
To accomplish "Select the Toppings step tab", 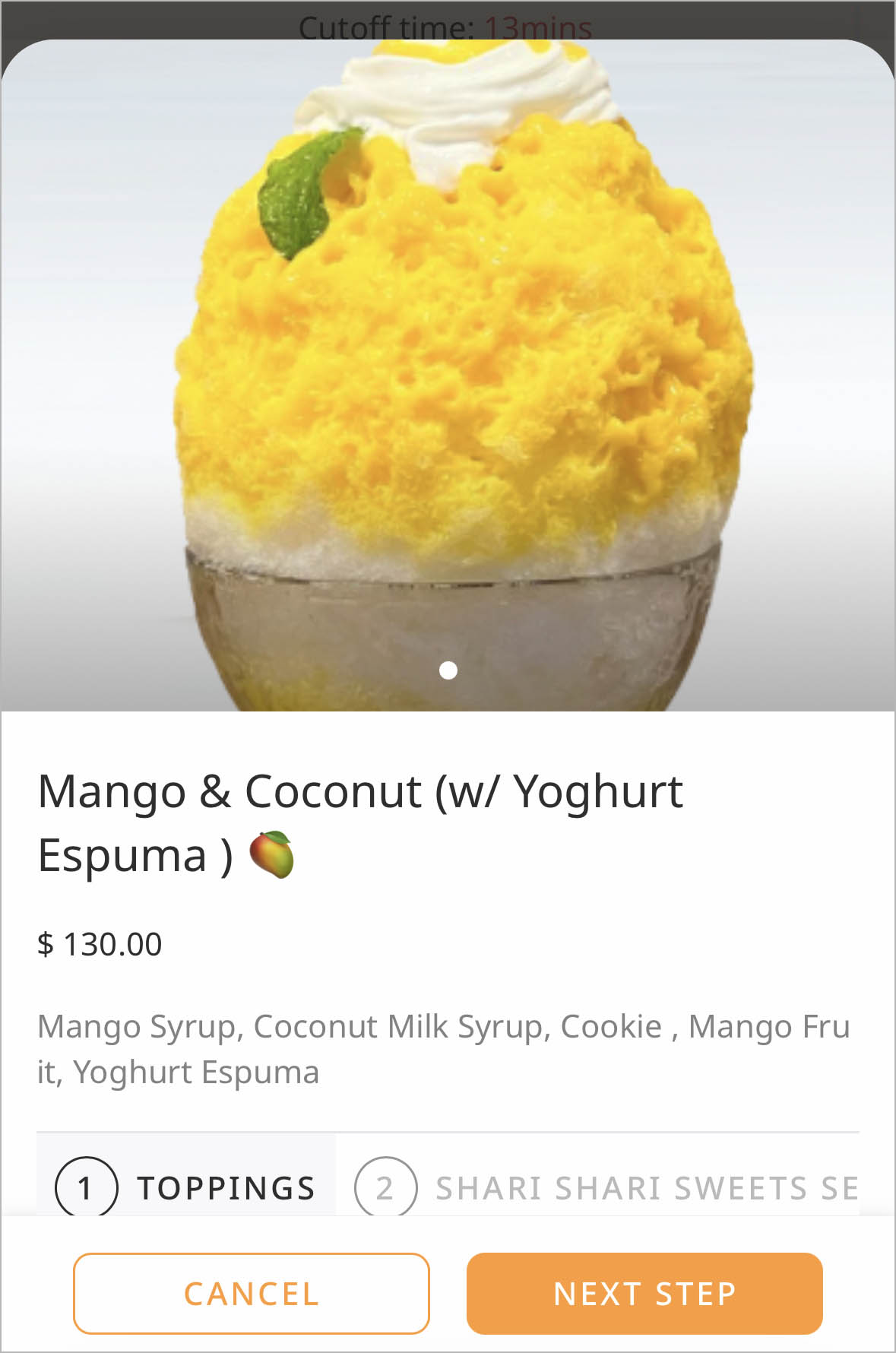I will coord(186,1187).
